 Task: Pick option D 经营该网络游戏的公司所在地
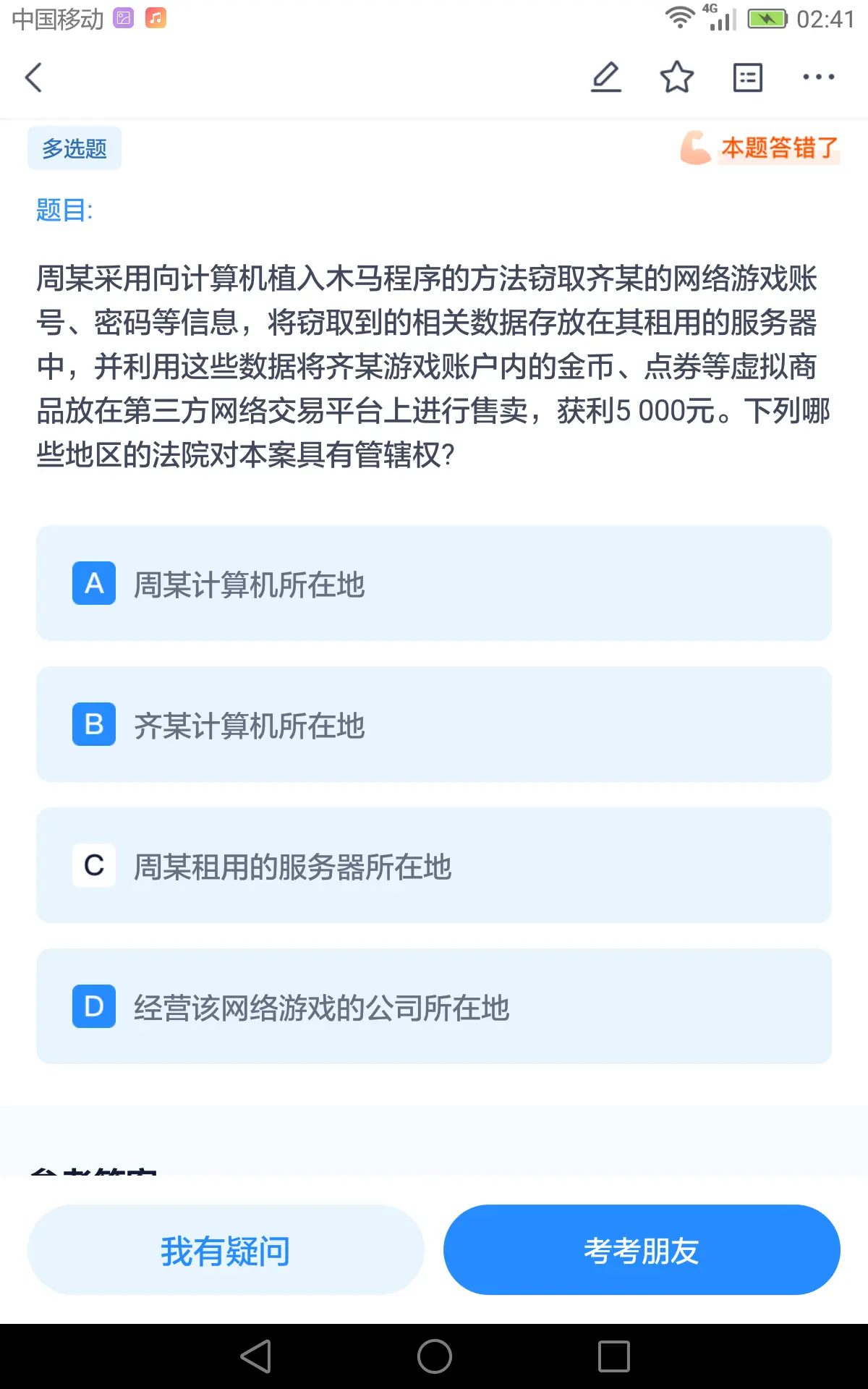[434, 1006]
